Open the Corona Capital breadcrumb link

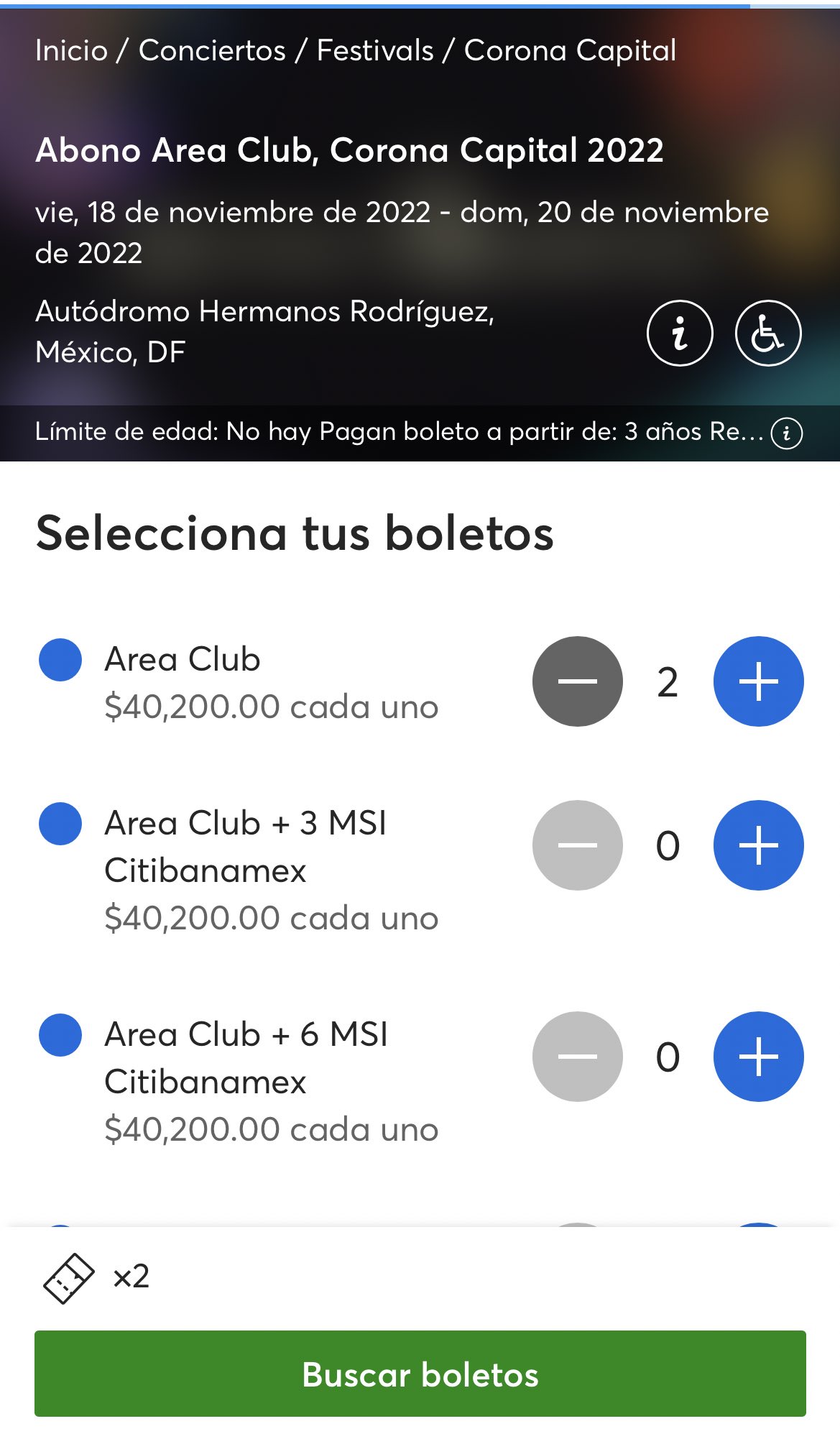570,51
